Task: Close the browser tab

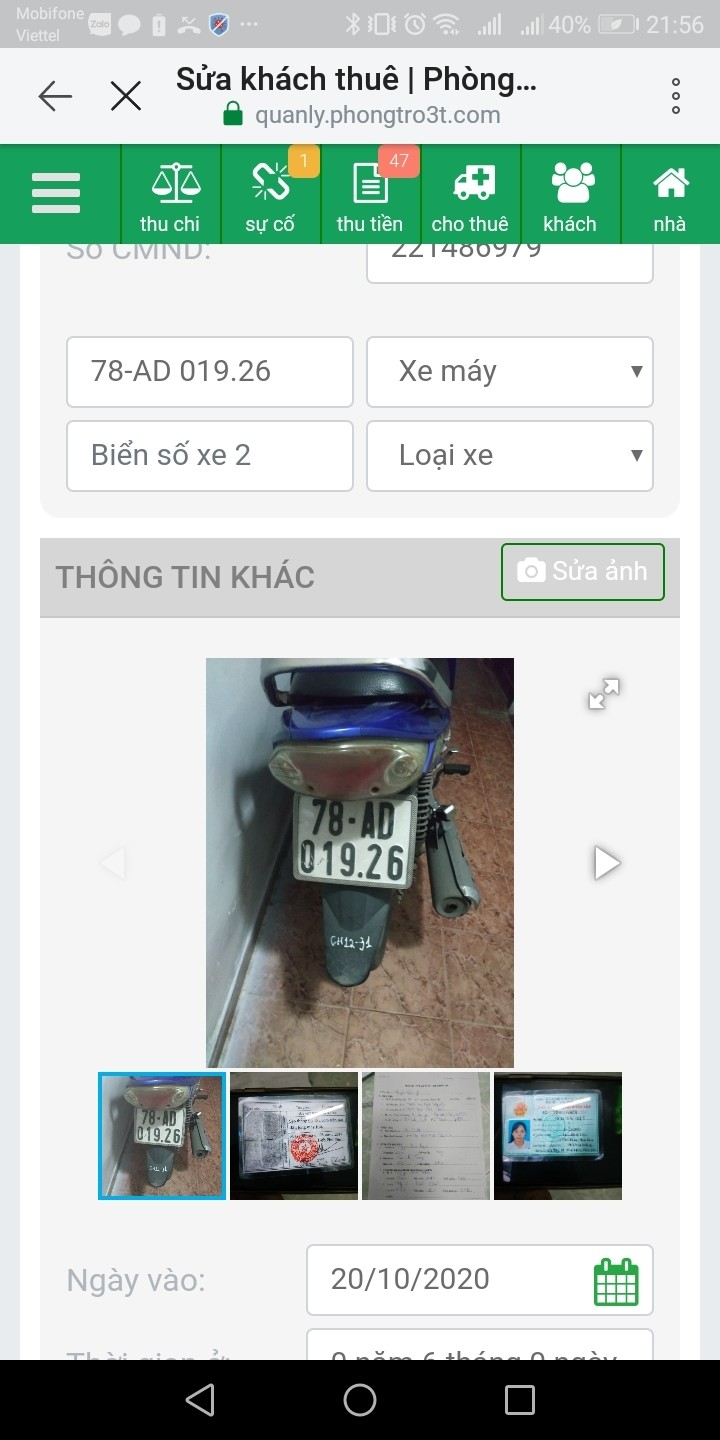Action: pyautogui.click(x=126, y=96)
